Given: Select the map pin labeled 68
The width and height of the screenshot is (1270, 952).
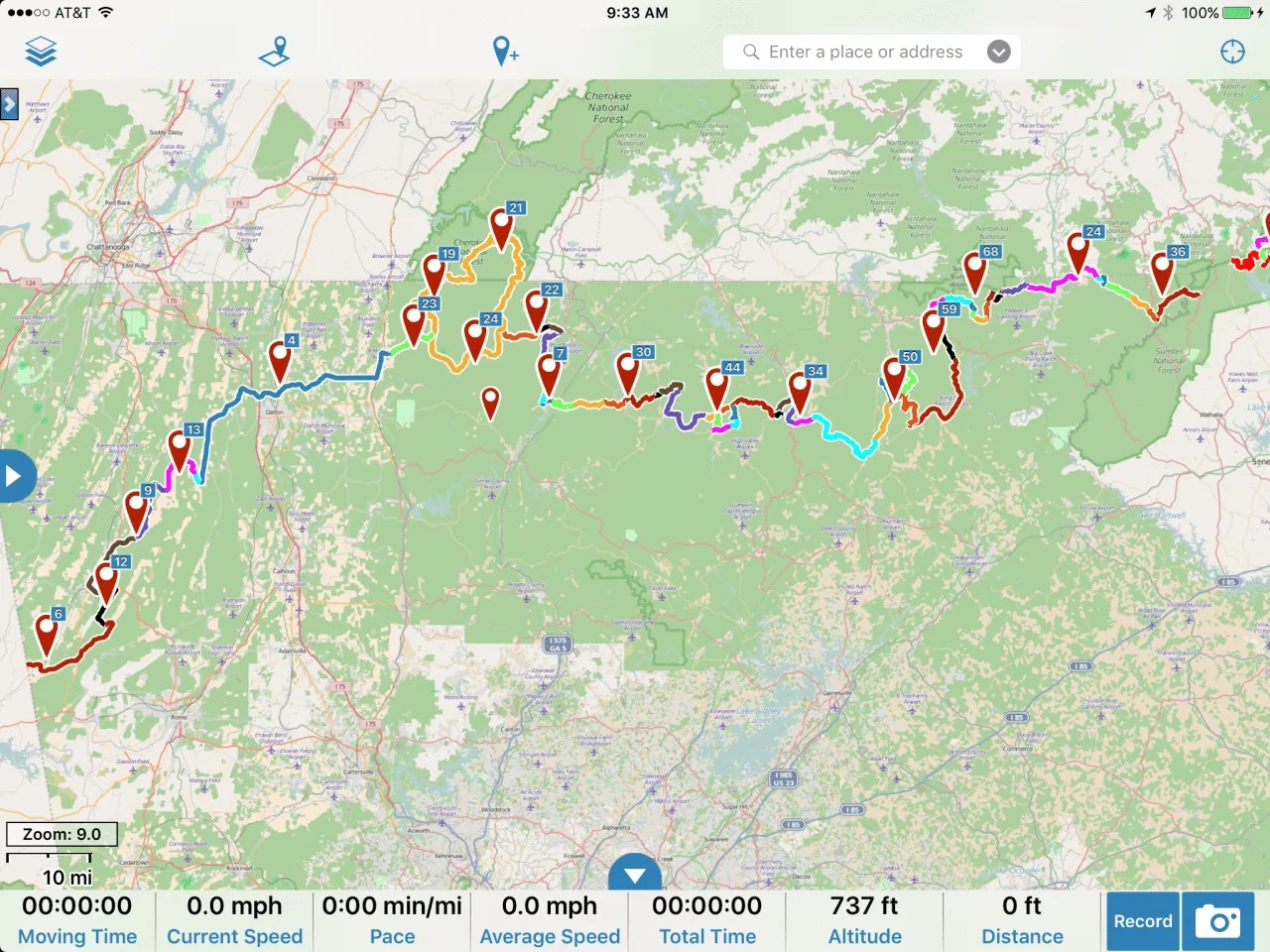Looking at the screenshot, I should point(975,271).
